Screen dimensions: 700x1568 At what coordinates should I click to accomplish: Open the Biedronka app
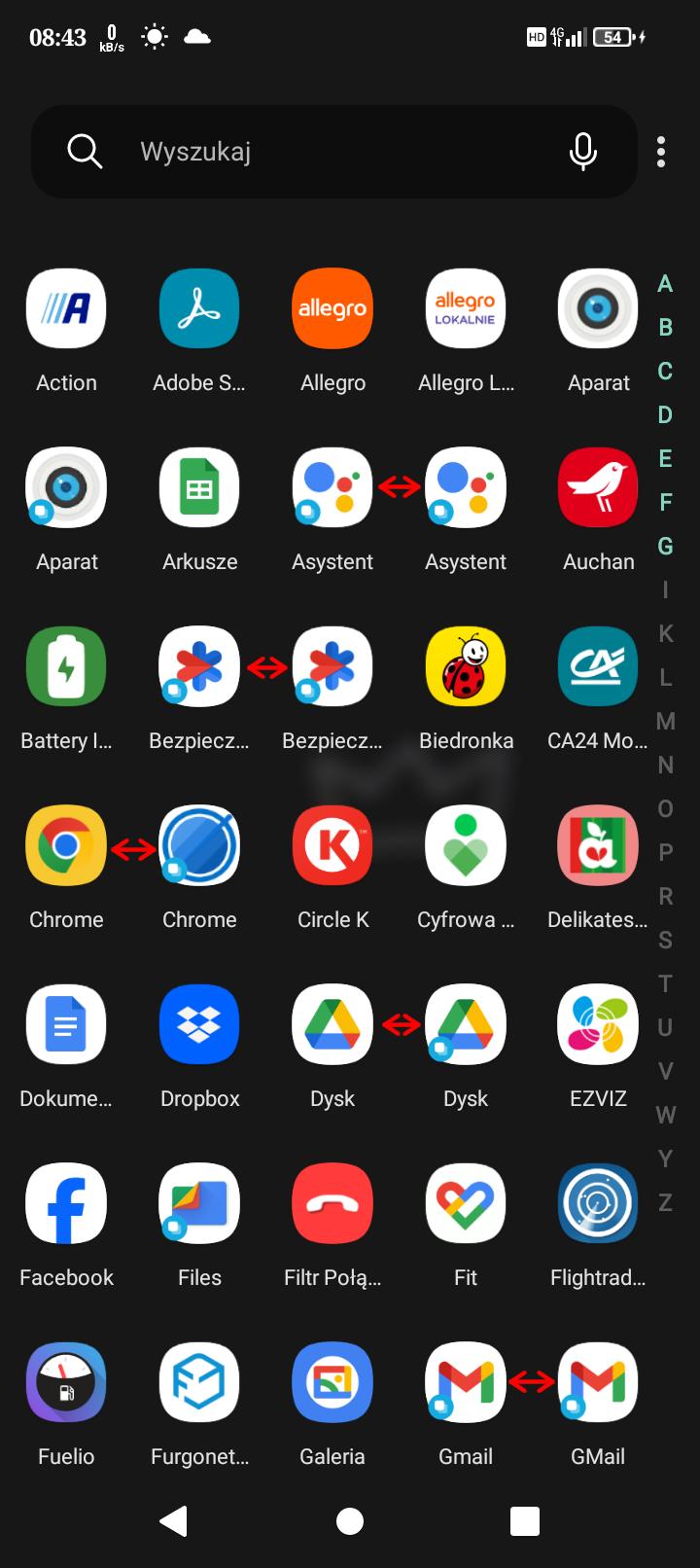465,666
